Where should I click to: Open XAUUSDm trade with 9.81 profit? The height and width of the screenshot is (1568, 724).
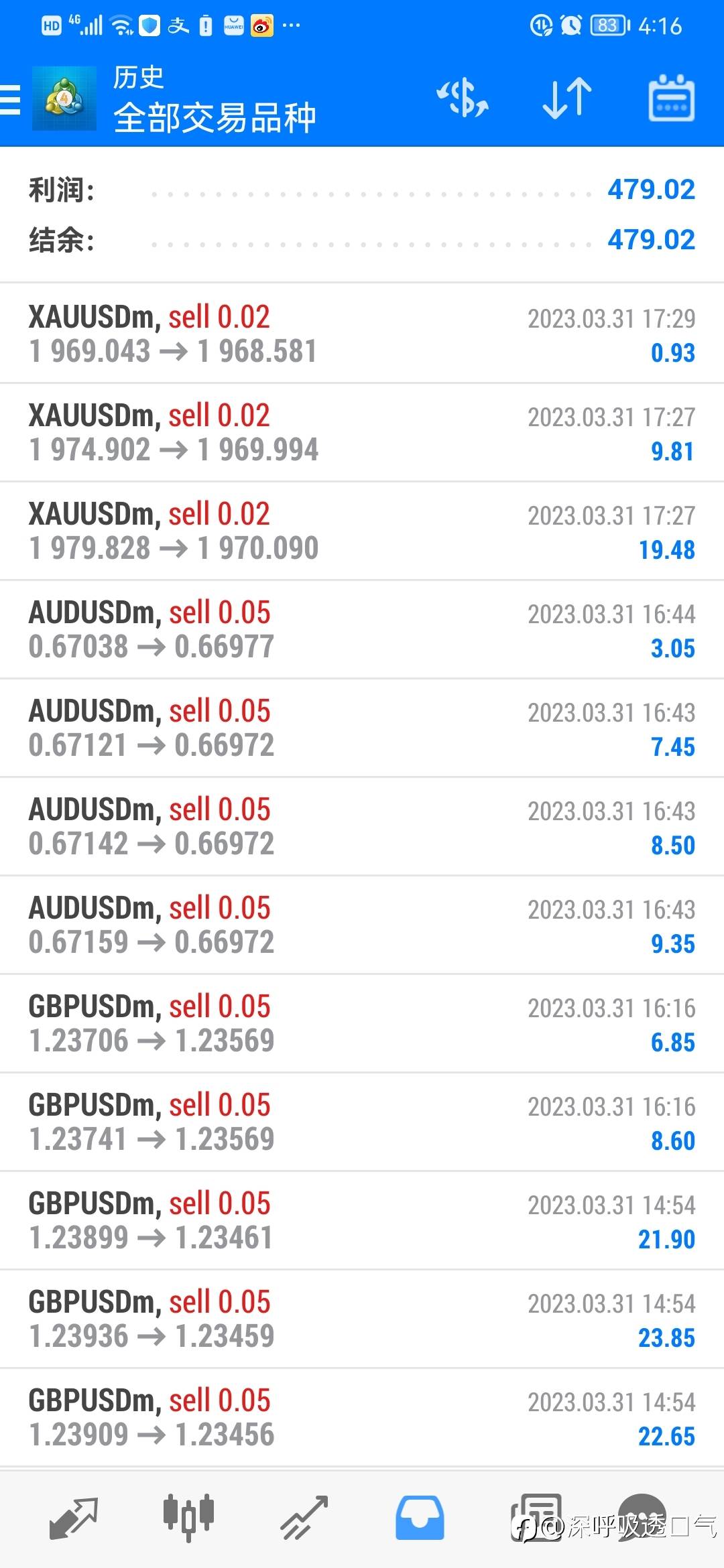click(362, 432)
